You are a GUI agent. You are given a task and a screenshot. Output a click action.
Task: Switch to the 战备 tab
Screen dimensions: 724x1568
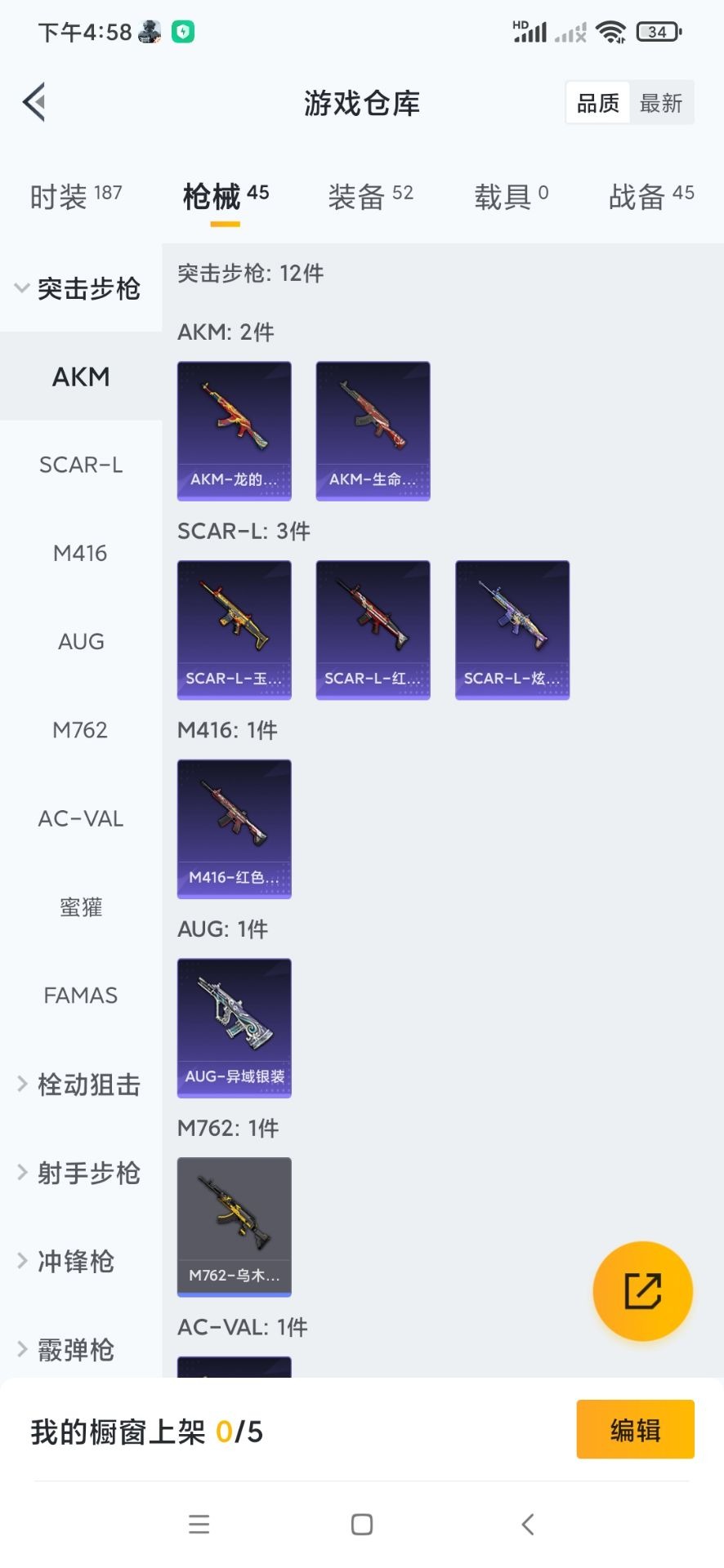point(650,196)
